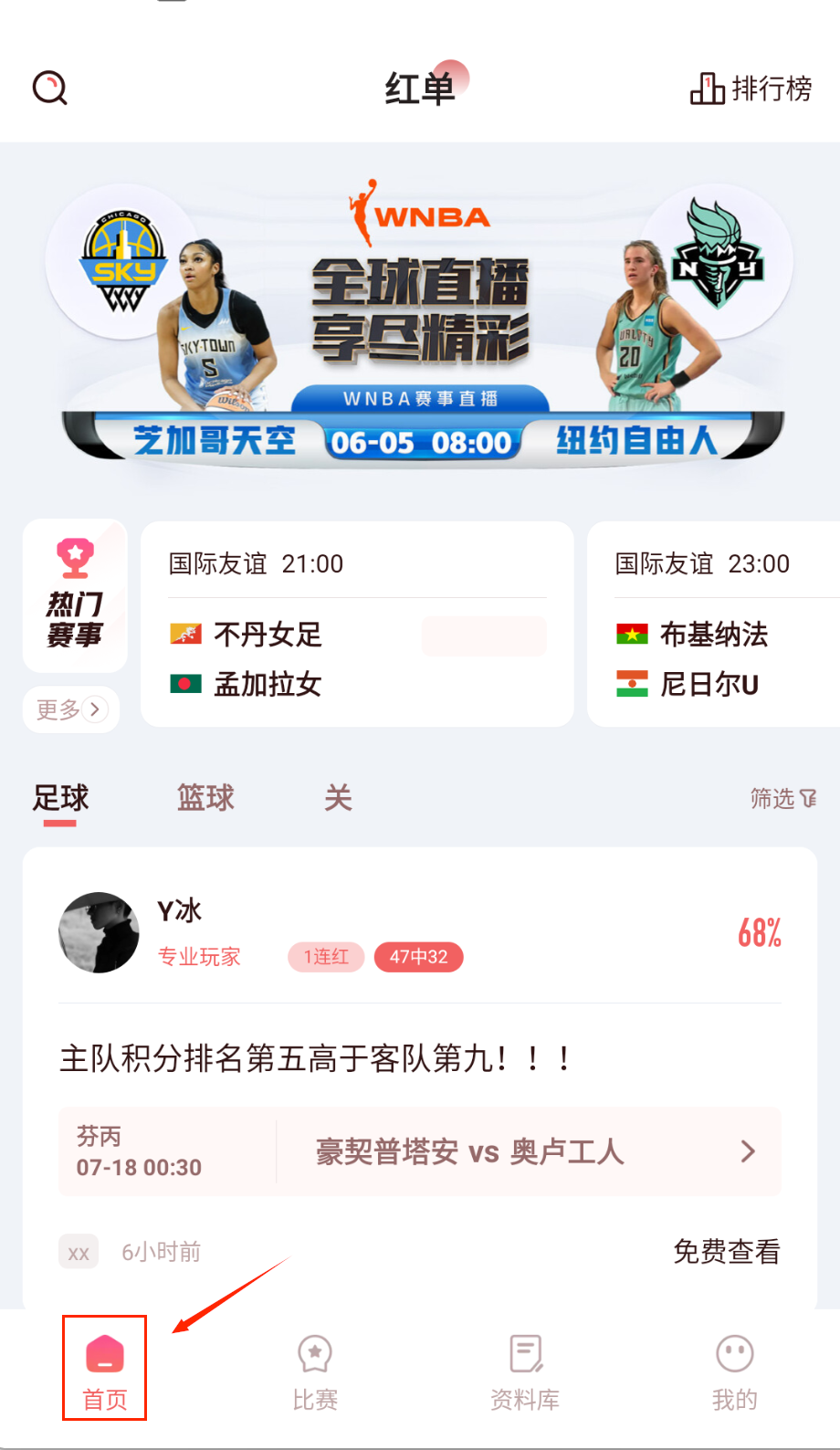The height and width of the screenshot is (1450, 840).
Task: Switch to the 足球 tab
Action: (x=60, y=799)
